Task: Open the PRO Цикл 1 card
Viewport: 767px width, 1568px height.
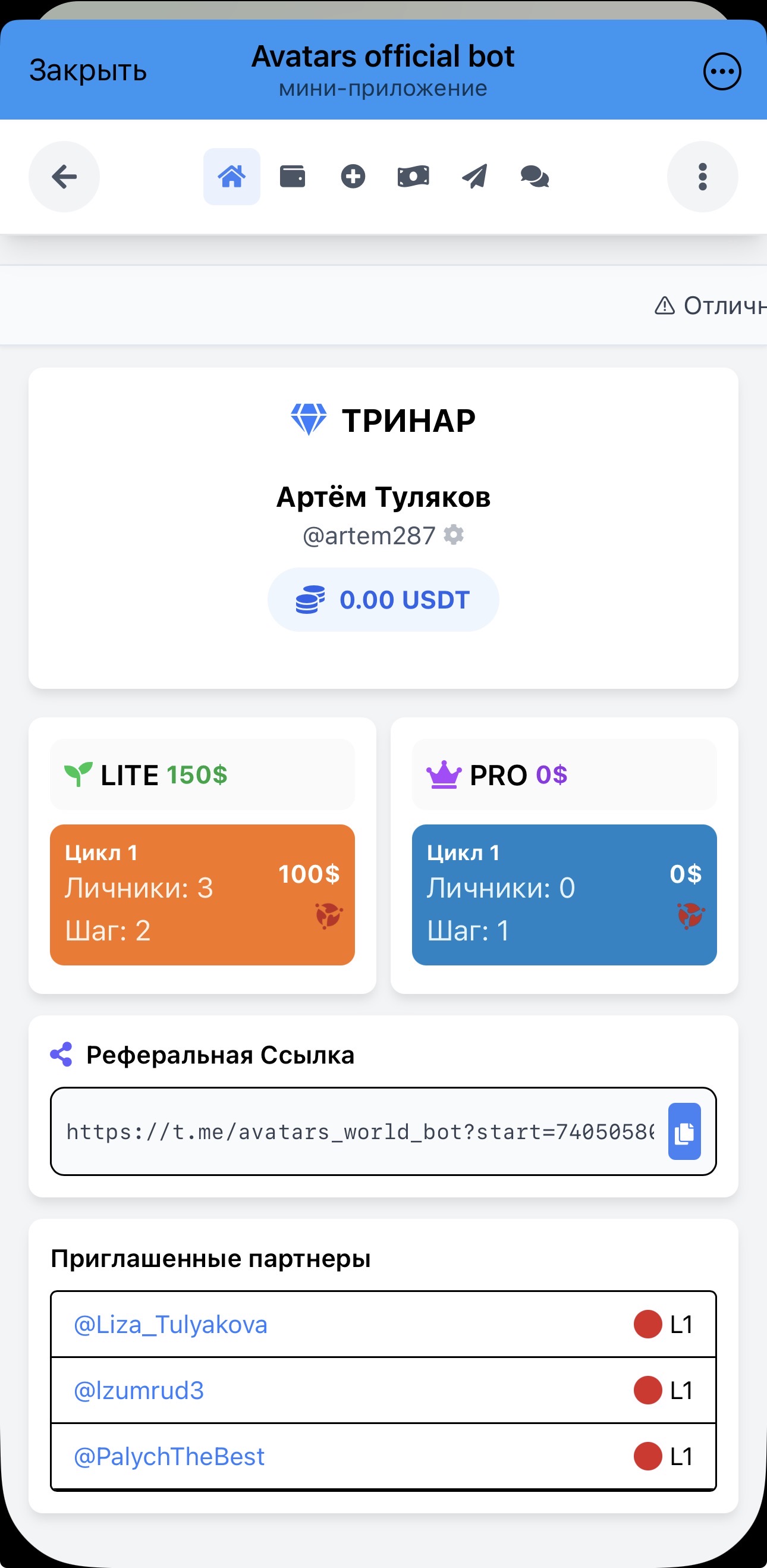Action: [564, 894]
